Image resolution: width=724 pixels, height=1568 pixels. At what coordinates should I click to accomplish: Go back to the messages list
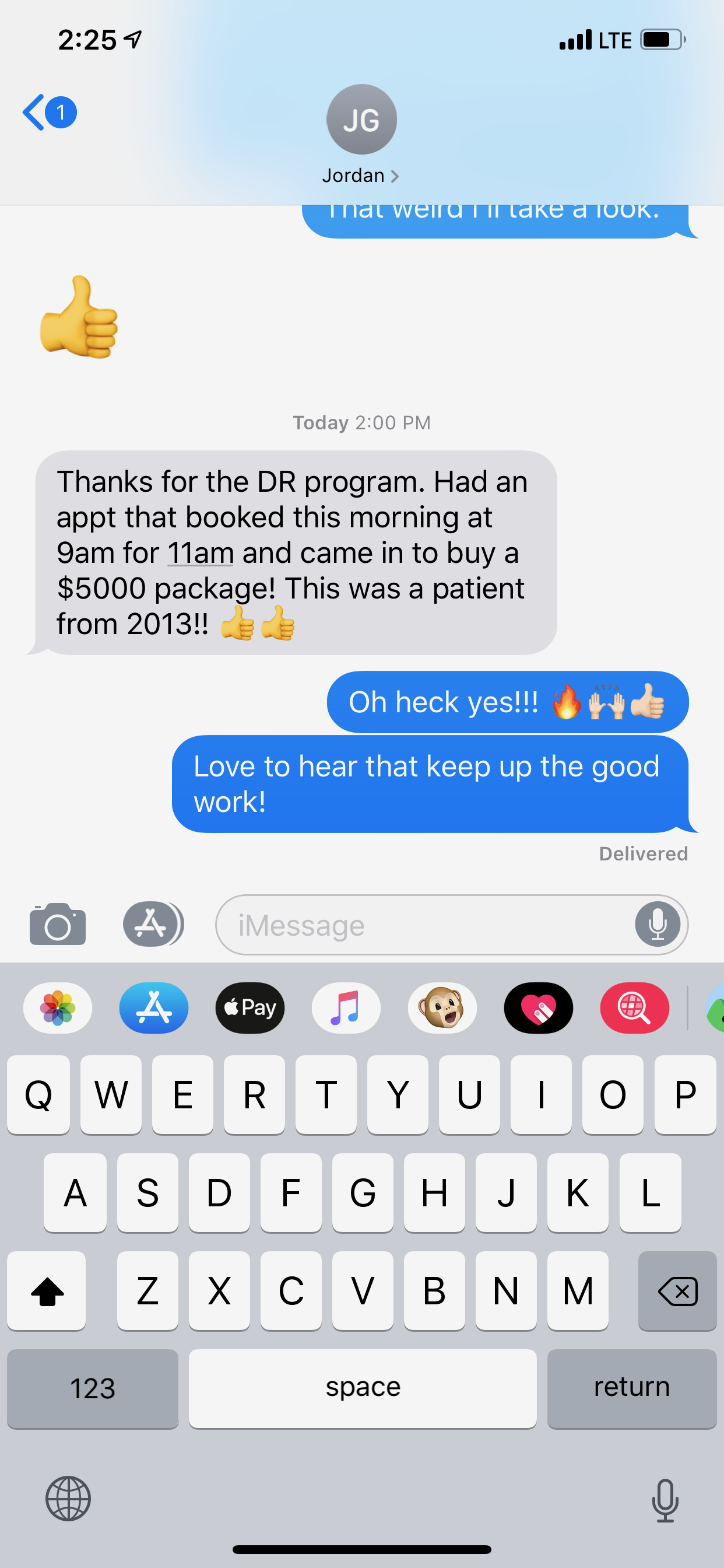coord(48,113)
